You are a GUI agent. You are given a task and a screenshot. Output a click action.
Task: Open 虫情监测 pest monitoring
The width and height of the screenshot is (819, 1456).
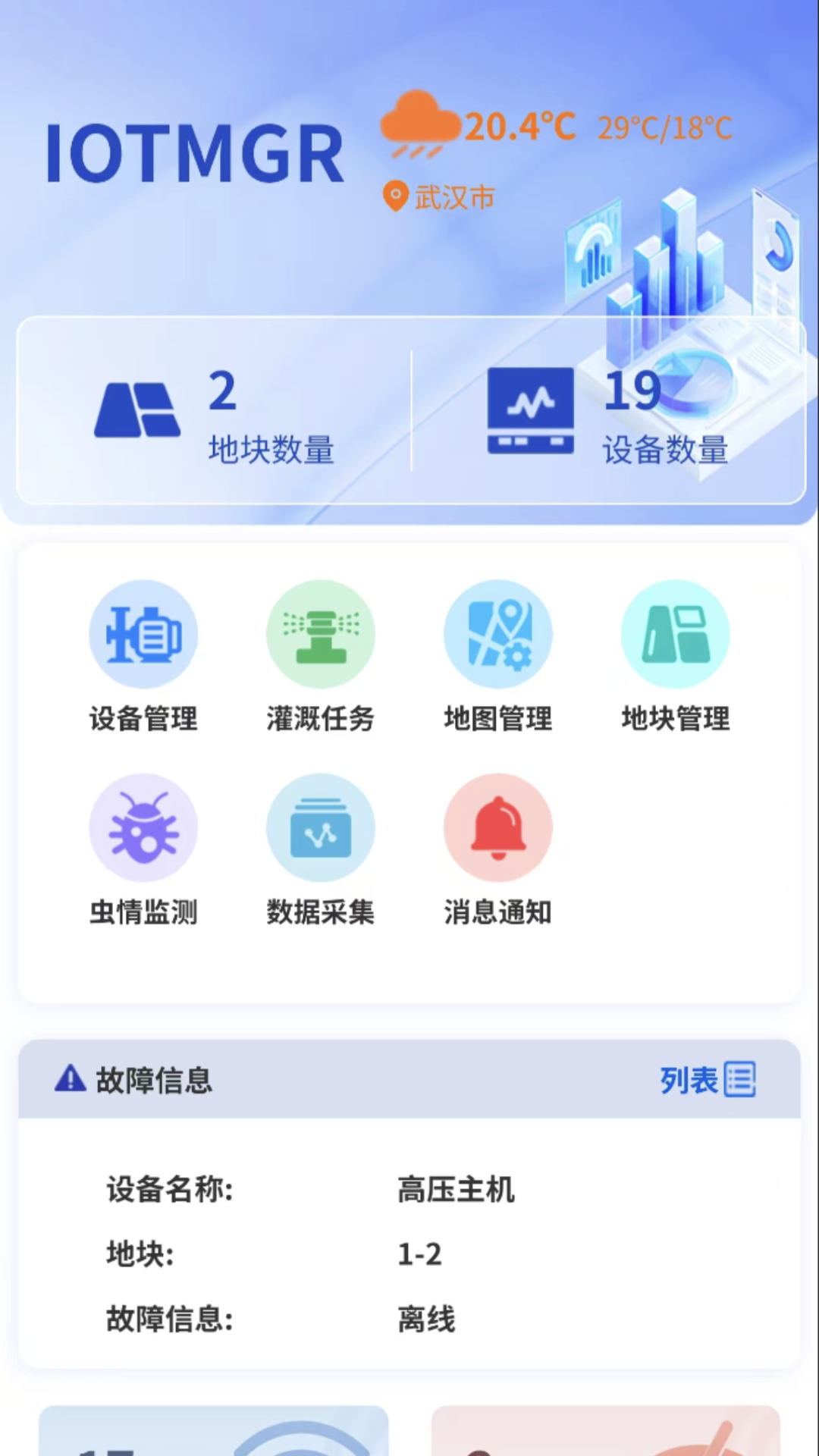(x=144, y=827)
